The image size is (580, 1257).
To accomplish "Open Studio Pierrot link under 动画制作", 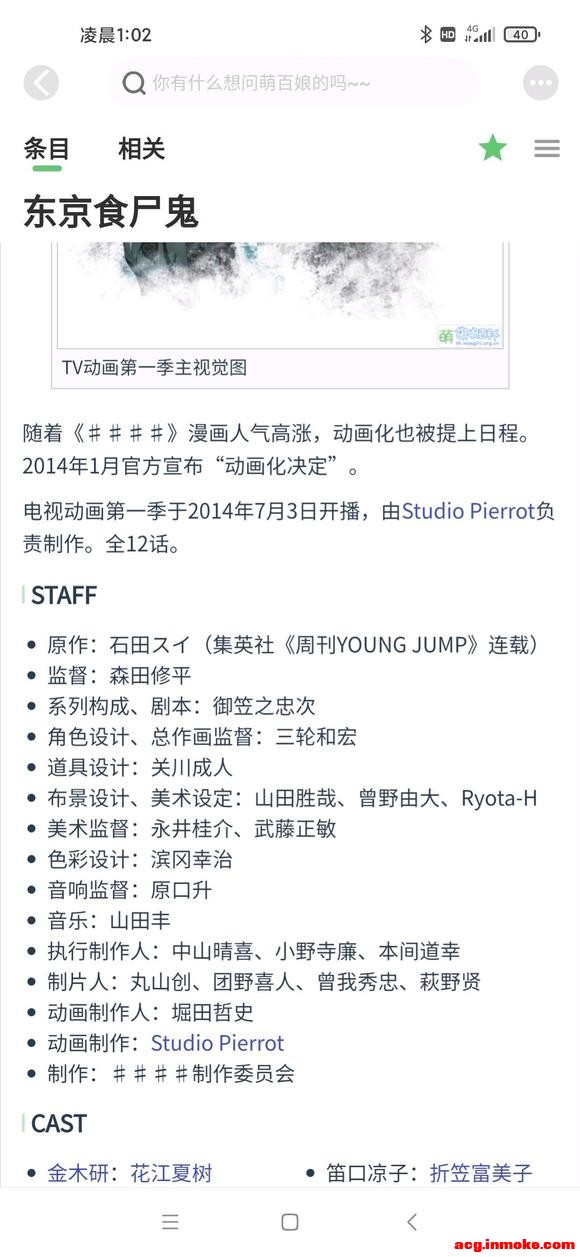I will (217, 1043).
